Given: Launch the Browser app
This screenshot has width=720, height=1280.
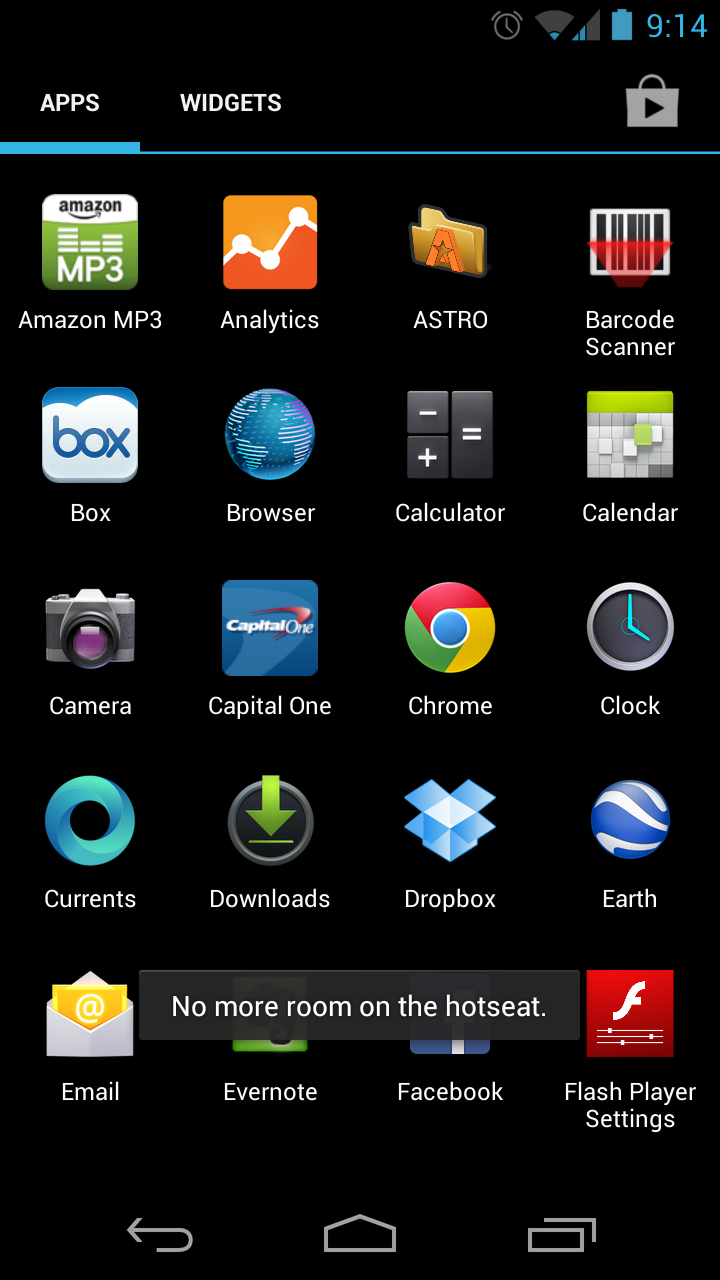Looking at the screenshot, I should click(x=270, y=436).
